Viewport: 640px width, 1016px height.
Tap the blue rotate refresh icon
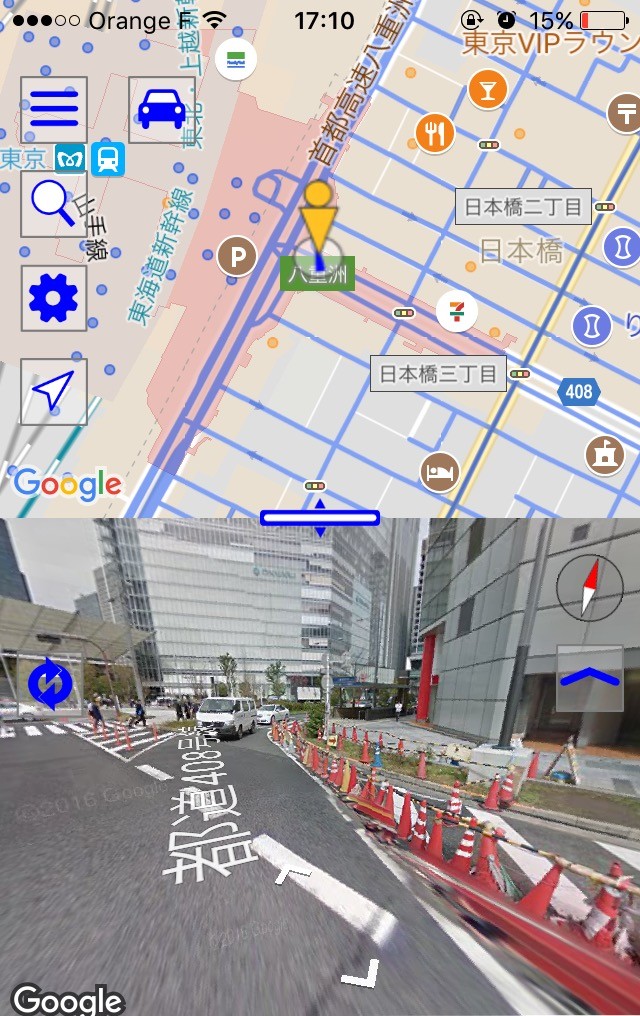51,684
